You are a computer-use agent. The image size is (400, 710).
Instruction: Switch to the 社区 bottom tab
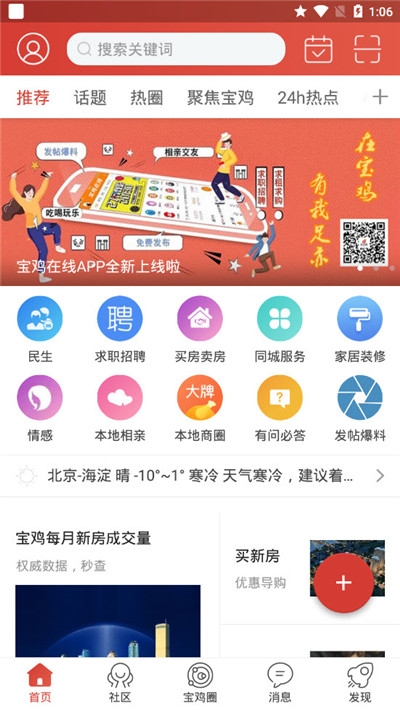pyautogui.click(x=120, y=683)
